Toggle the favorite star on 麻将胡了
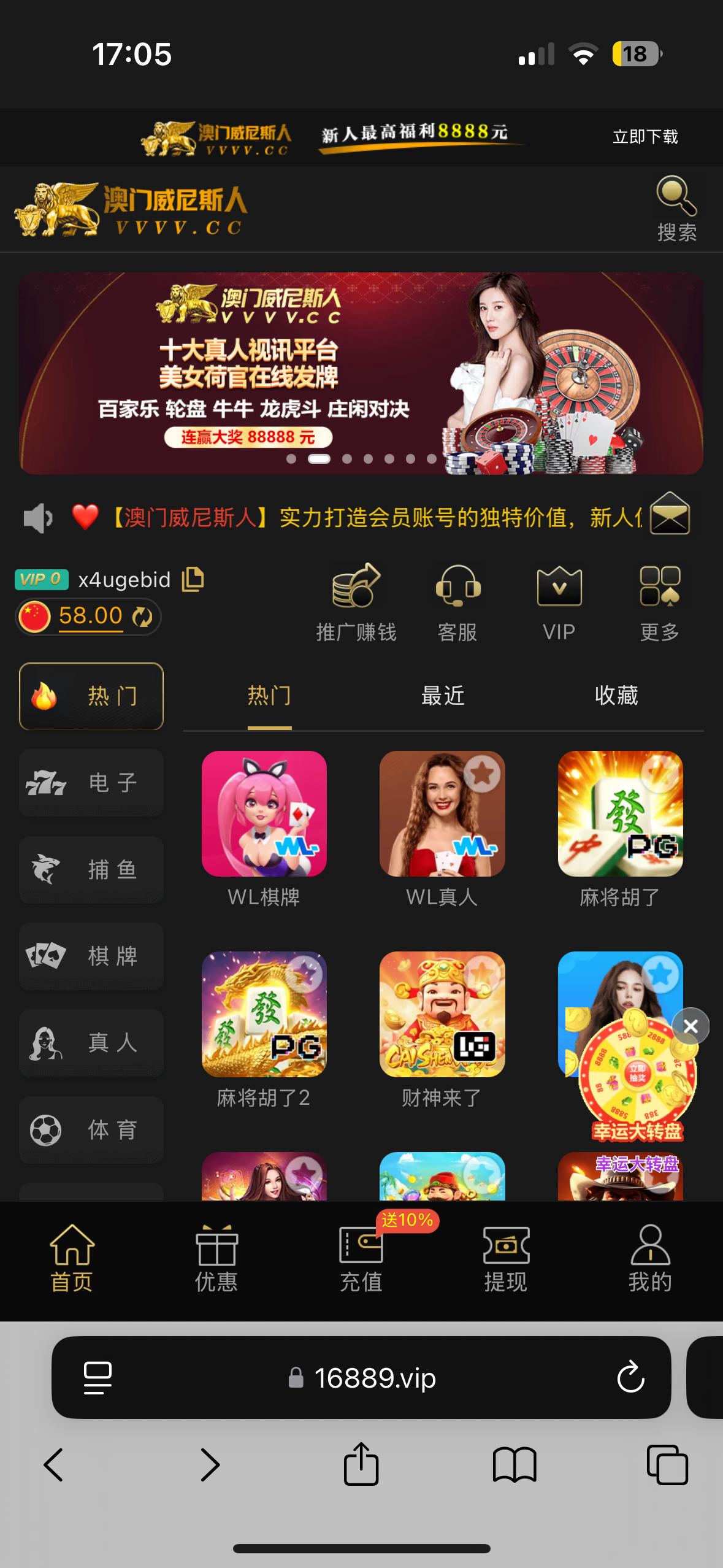The image size is (723, 1568). (x=661, y=774)
